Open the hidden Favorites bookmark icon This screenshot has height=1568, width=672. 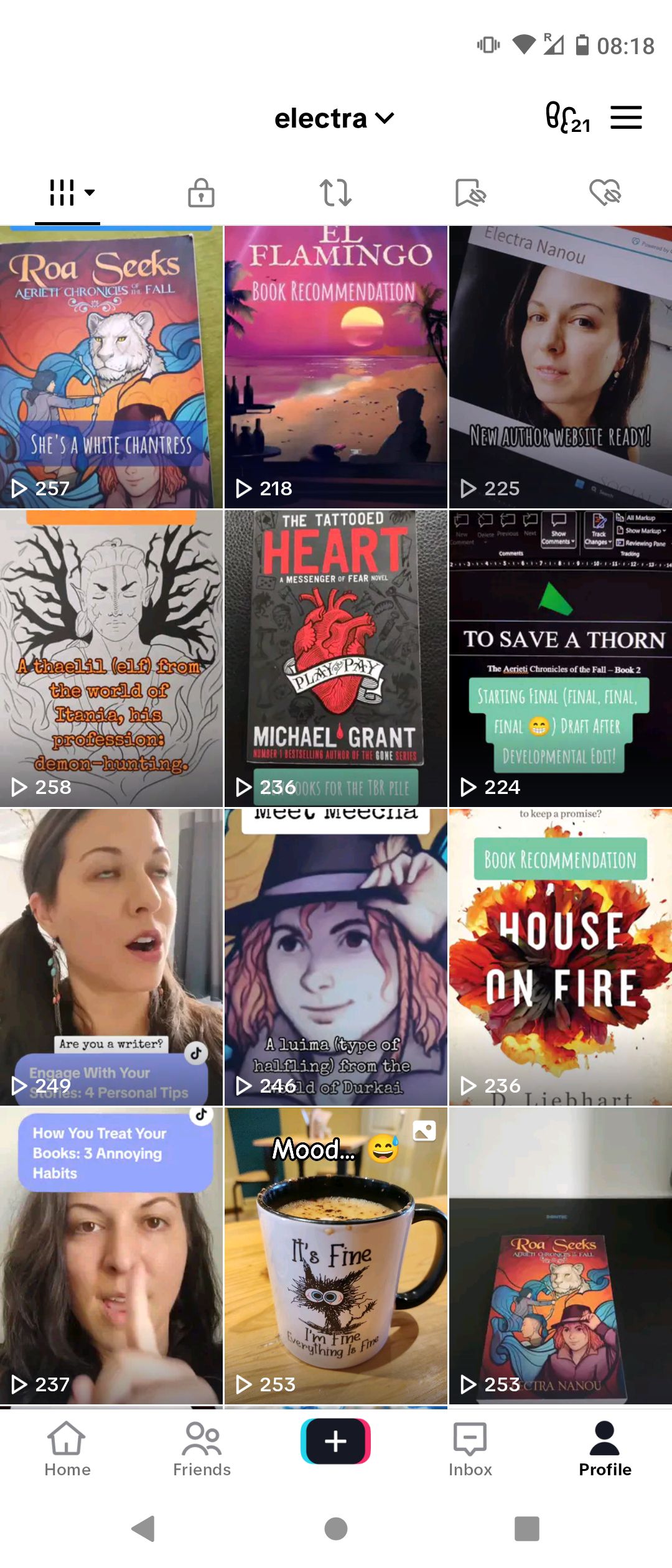point(470,194)
